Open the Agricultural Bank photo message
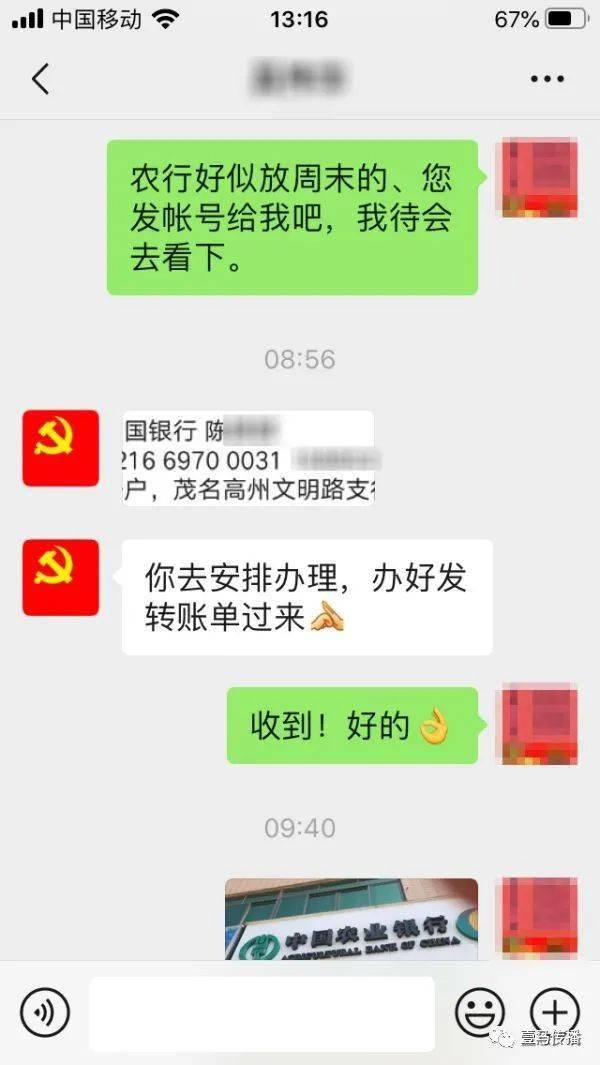This screenshot has width=600, height=1065. (x=351, y=920)
